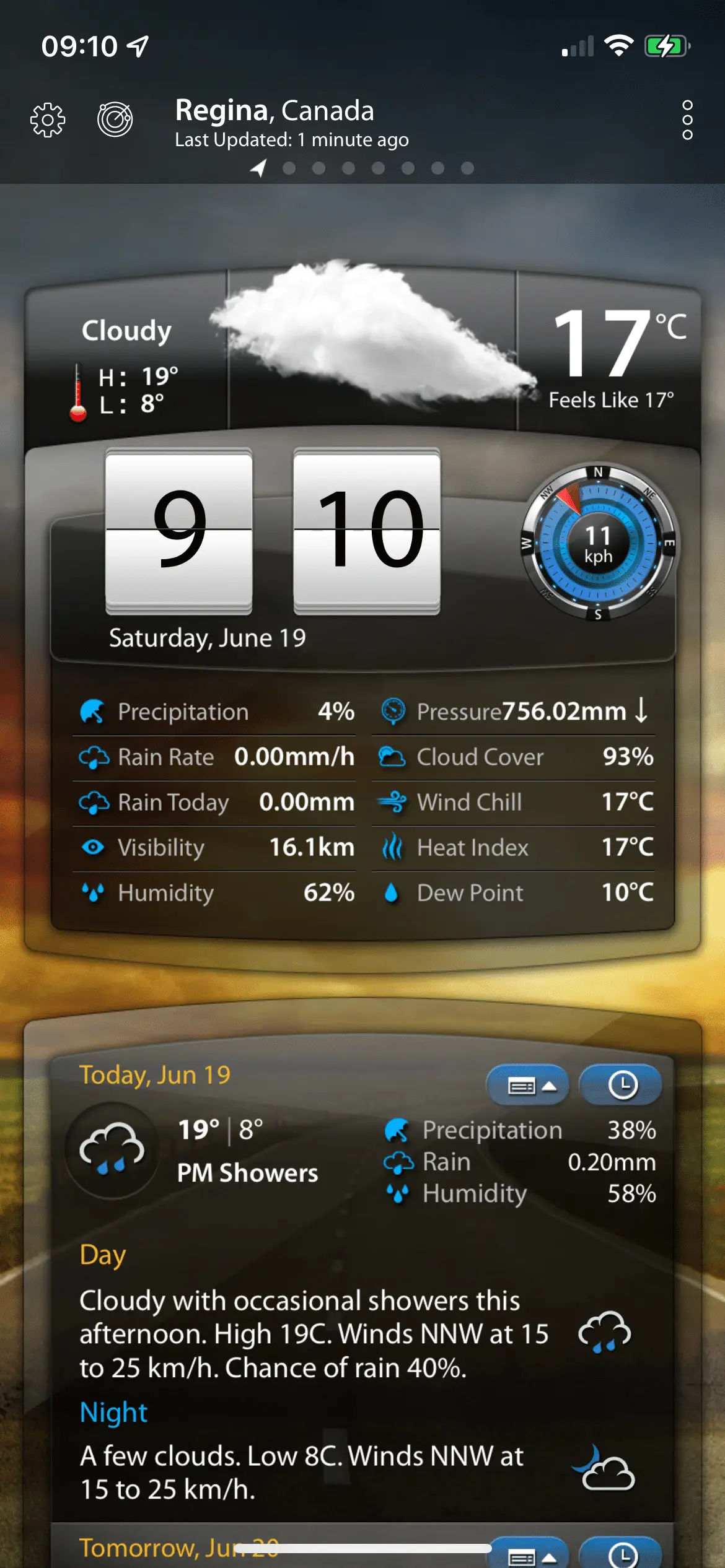Tap the flip clock showing 9:10

coord(273,531)
